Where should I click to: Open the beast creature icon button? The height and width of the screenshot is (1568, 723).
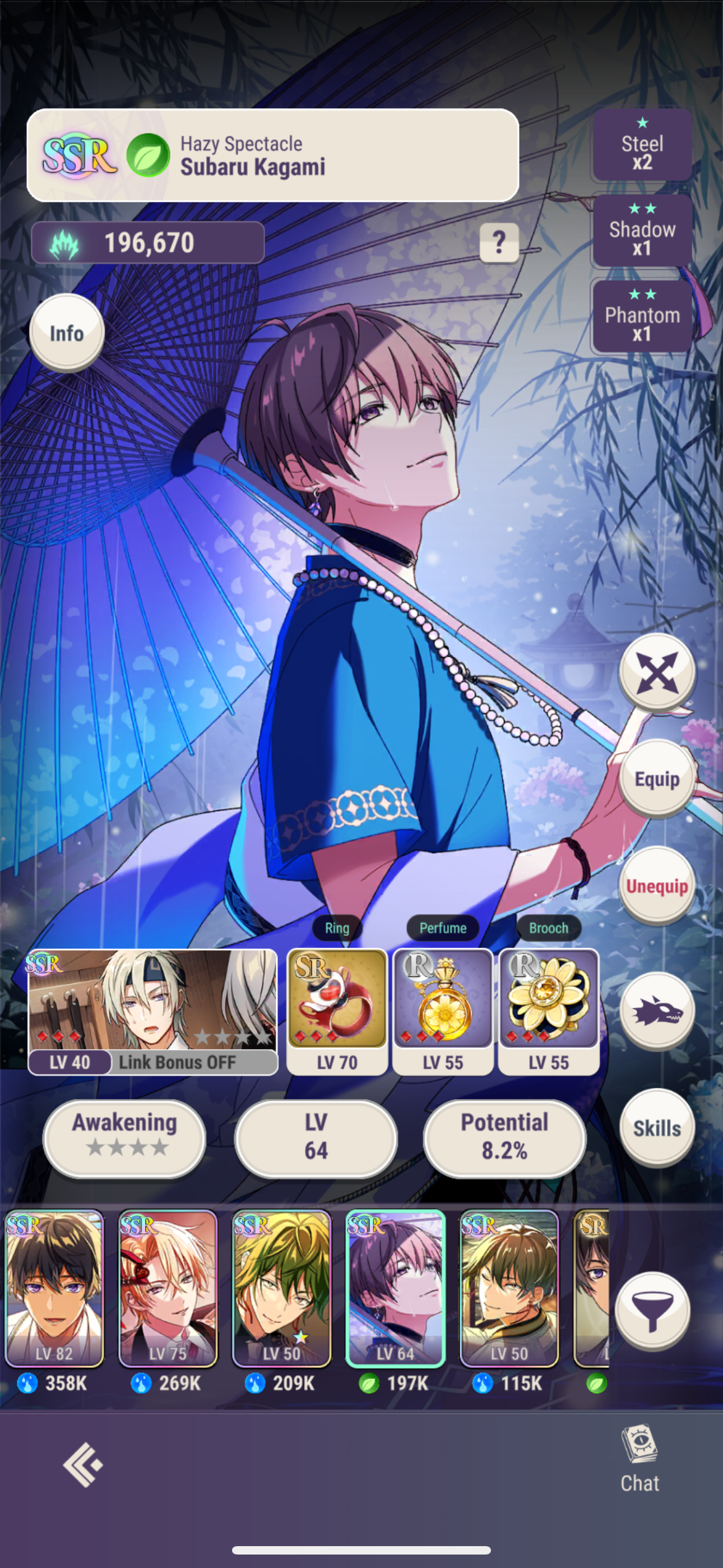[657, 1011]
